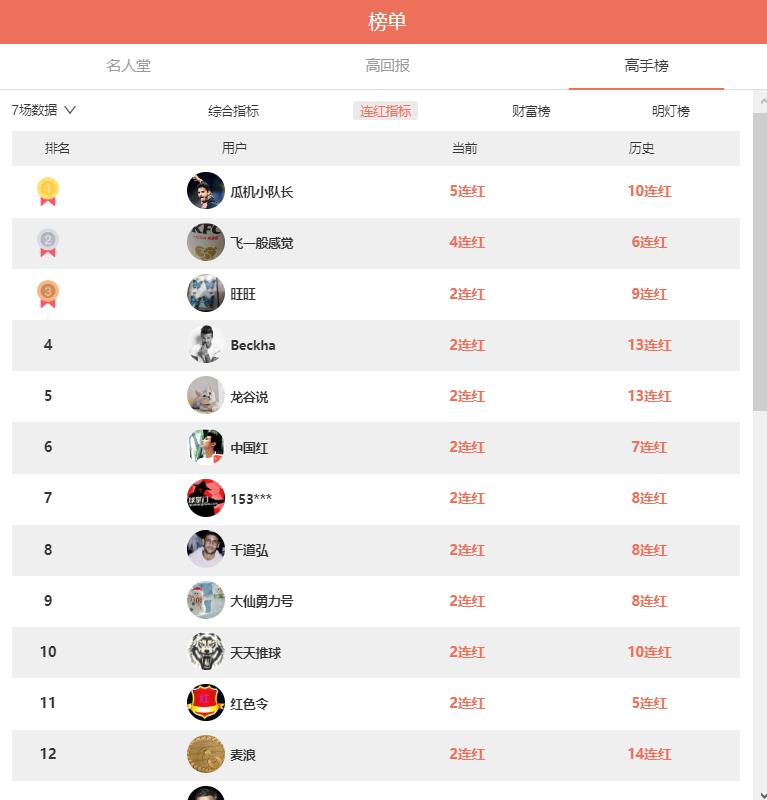Open 中国红's profile row
This screenshot has width=767, height=800.
click(x=249, y=448)
